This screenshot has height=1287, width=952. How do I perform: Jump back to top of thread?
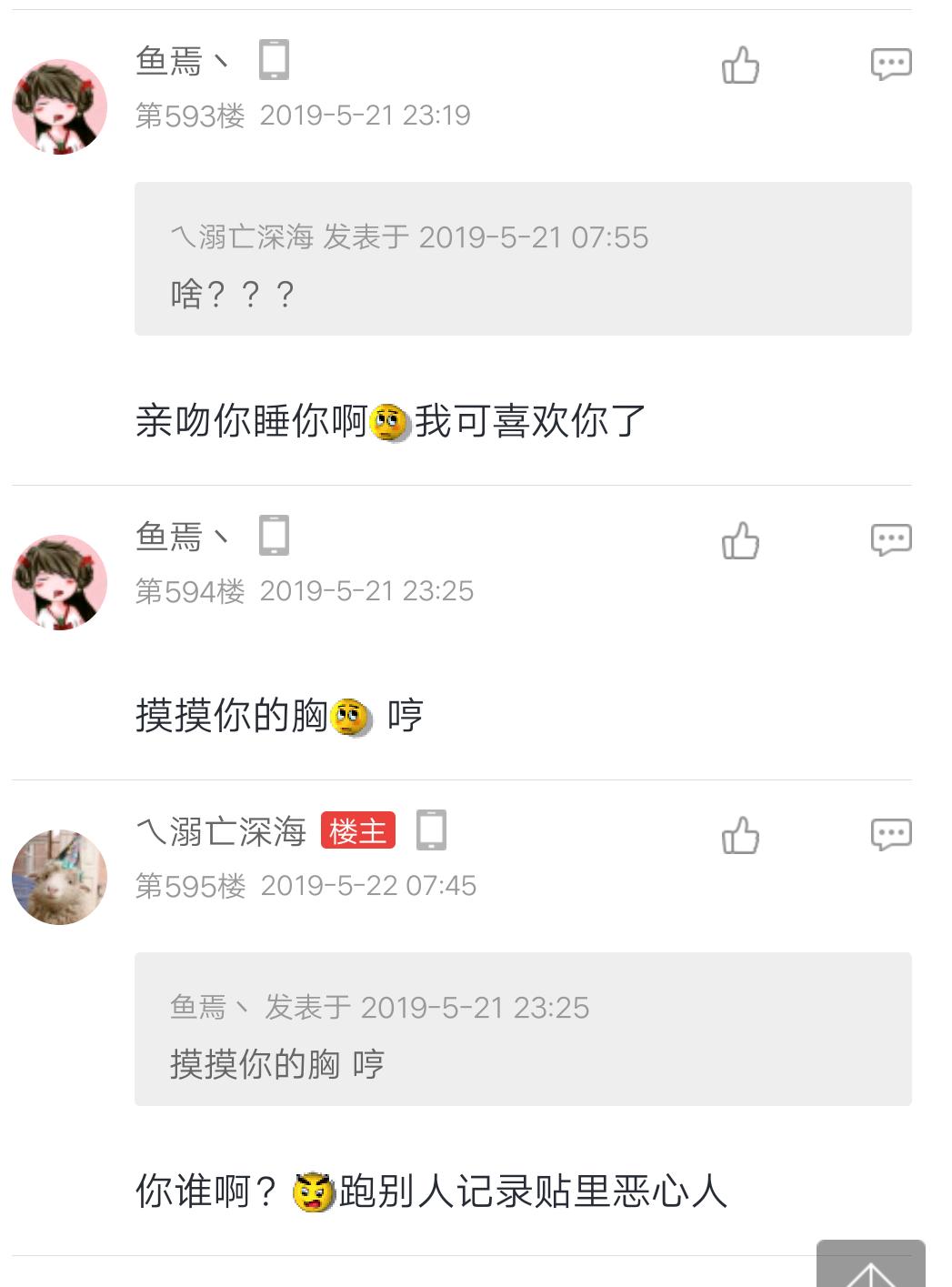click(x=870, y=1266)
